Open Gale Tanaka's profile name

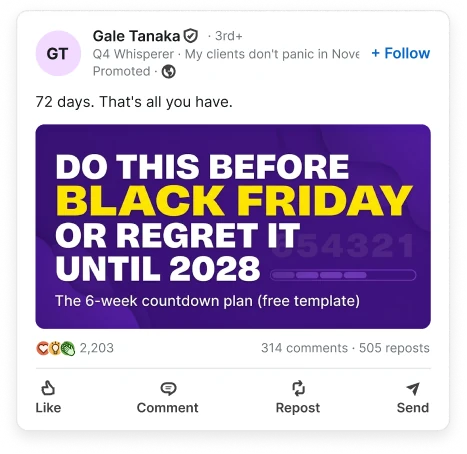(136, 36)
